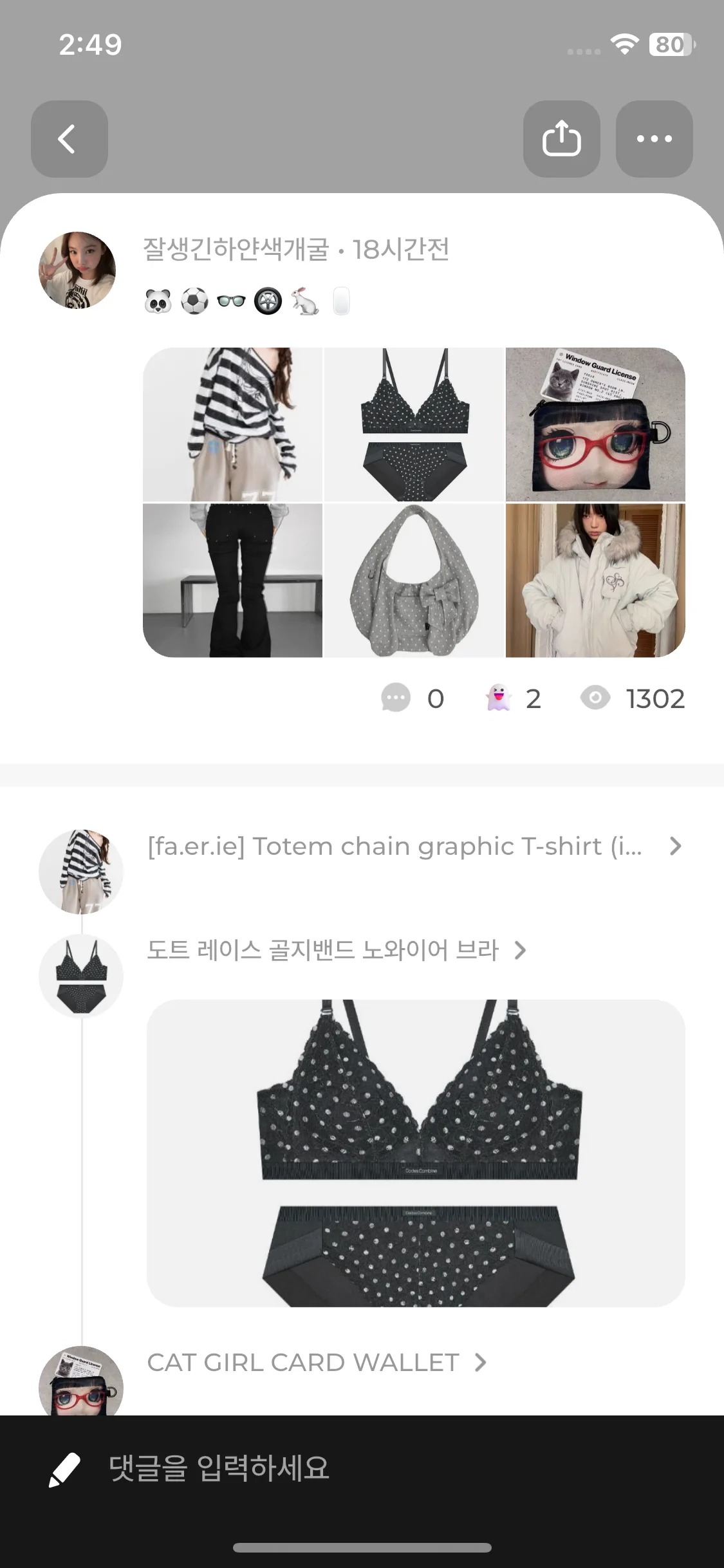Image resolution: width=724 pixels, height=1568 pixels.
Task: Tap the rabbit emoji in the emoji row
Action: tap(304, 300)
